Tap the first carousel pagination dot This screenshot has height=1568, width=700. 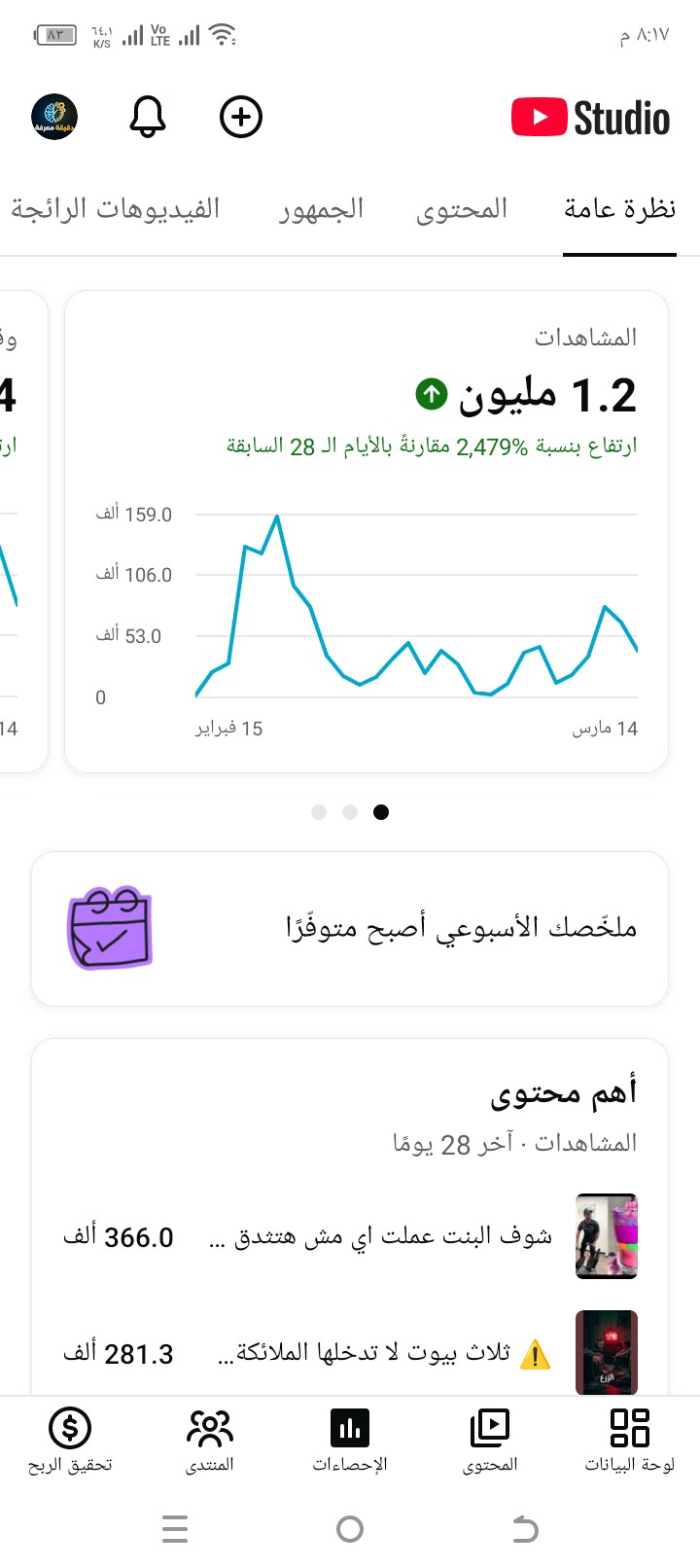tap(317, 811)
